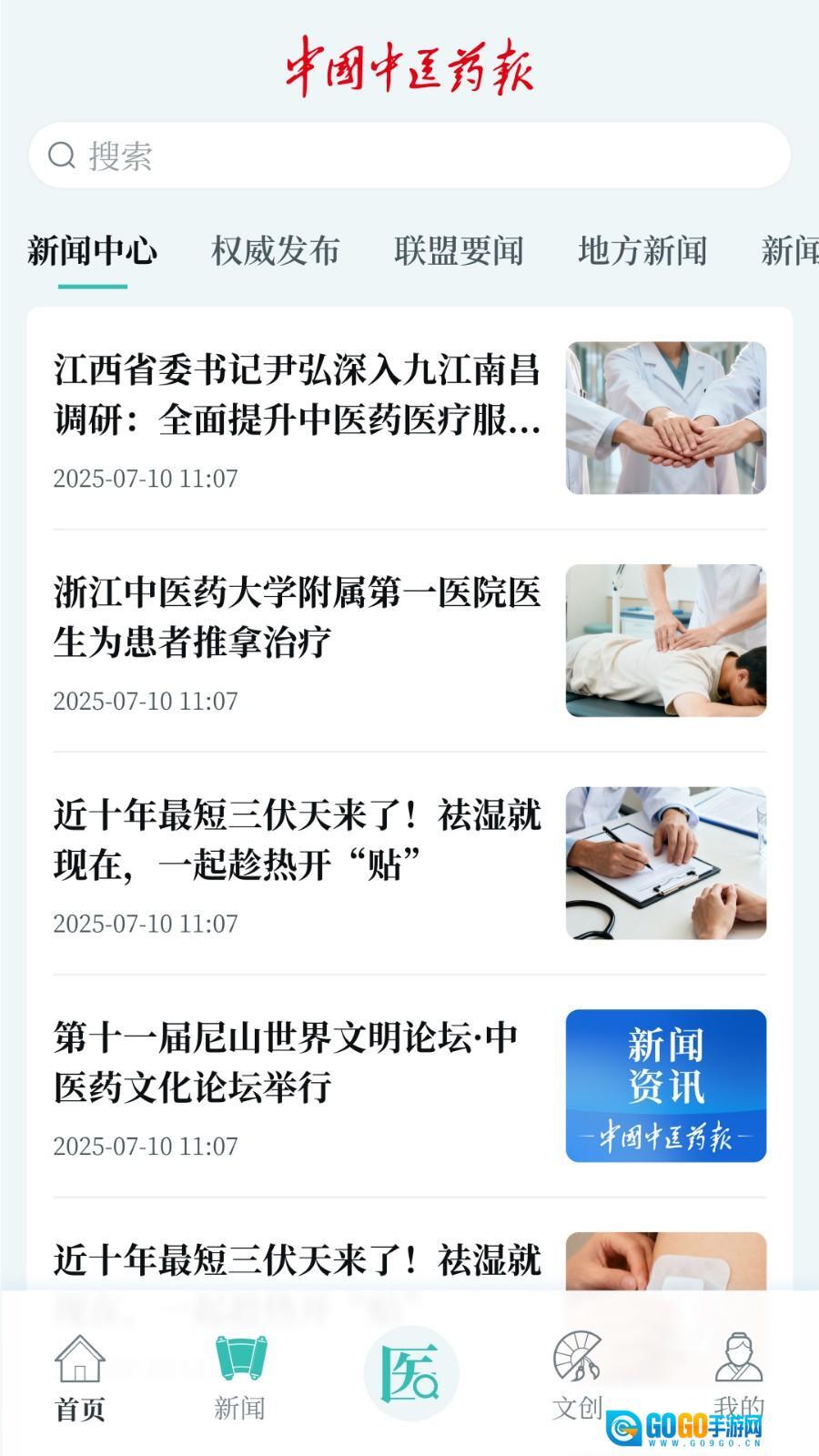Screen dimensions: 819x1456
Task: Tap the center 医 search button
Action: (410, 1373)
